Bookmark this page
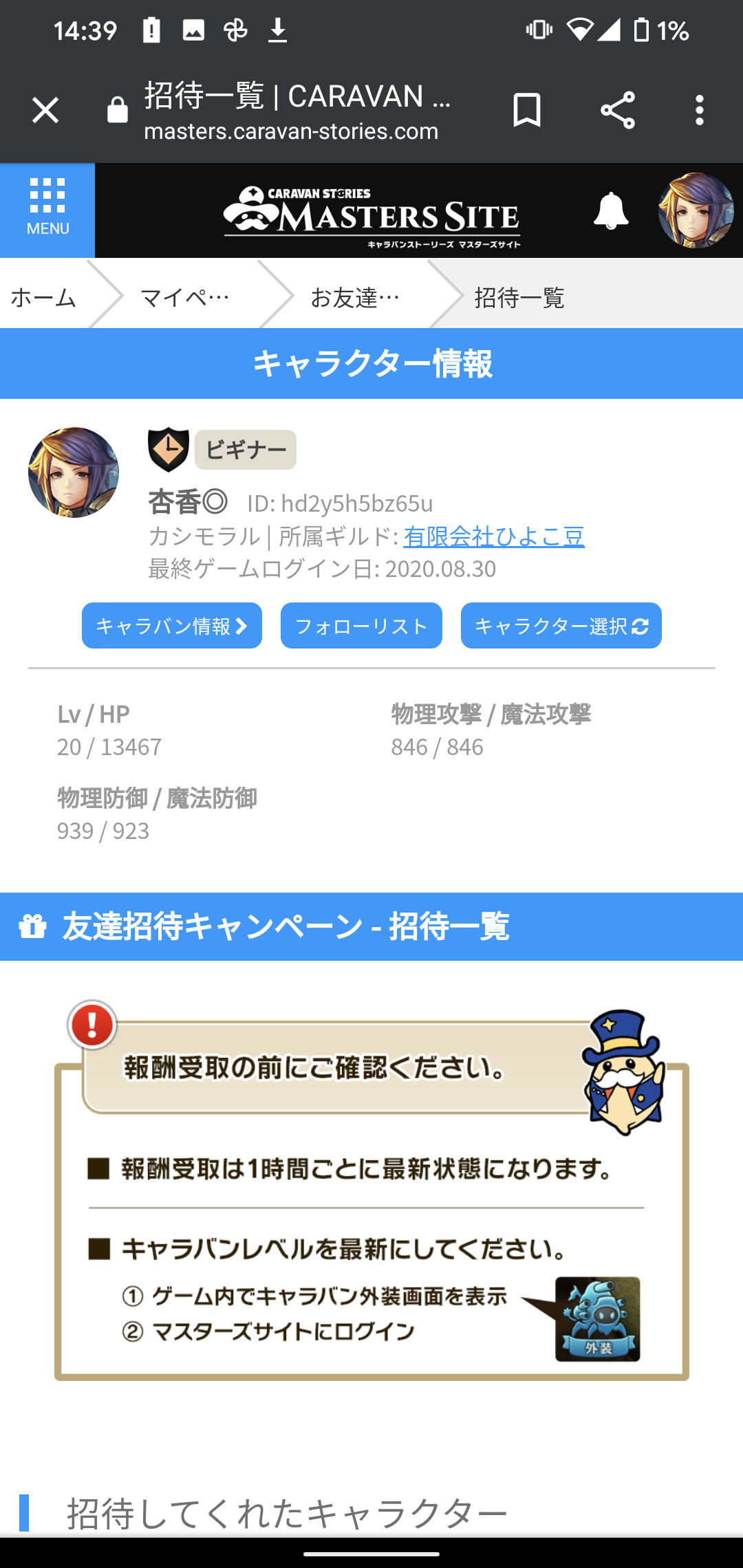The image size is (743, 1568). [x=527, y=110]
